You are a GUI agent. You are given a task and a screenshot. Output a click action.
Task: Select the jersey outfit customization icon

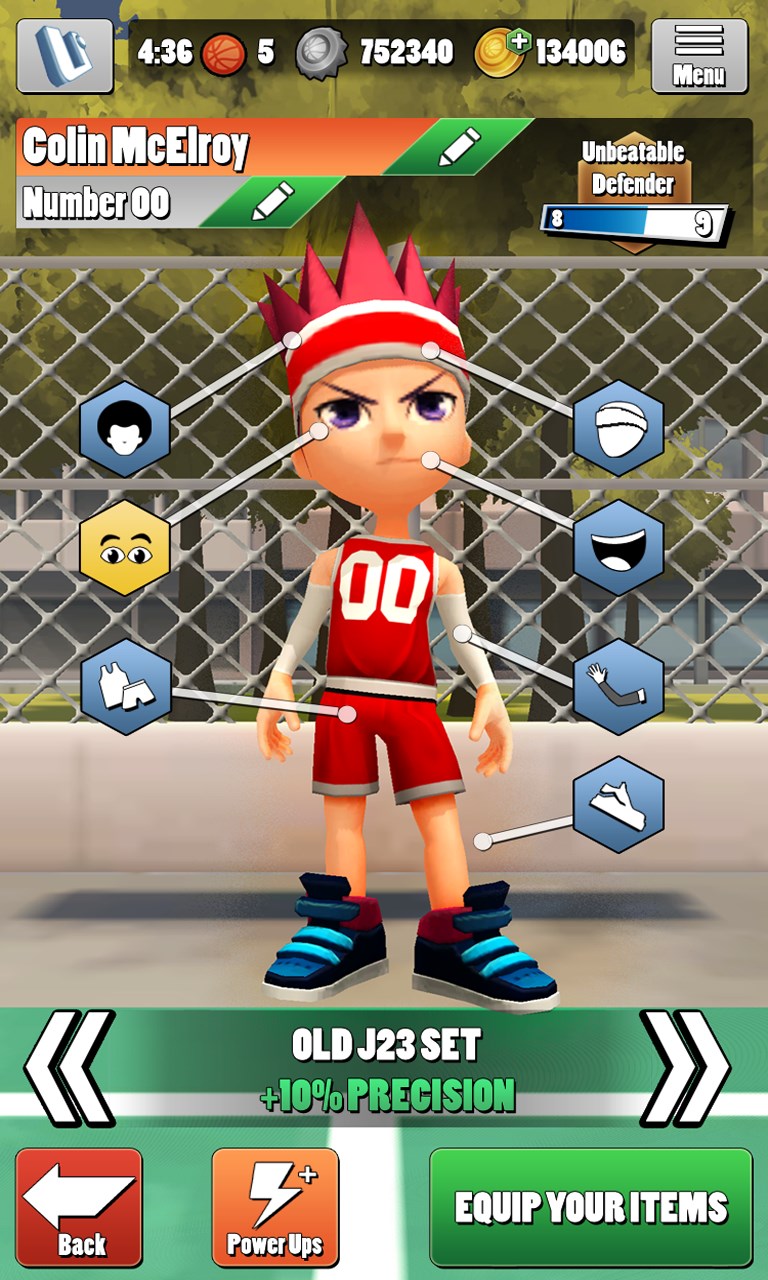point(125,686)
